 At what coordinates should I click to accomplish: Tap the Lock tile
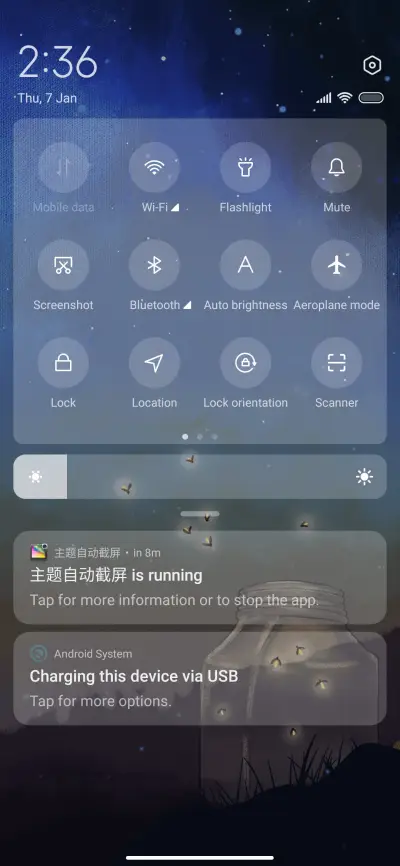coord(63,363)
